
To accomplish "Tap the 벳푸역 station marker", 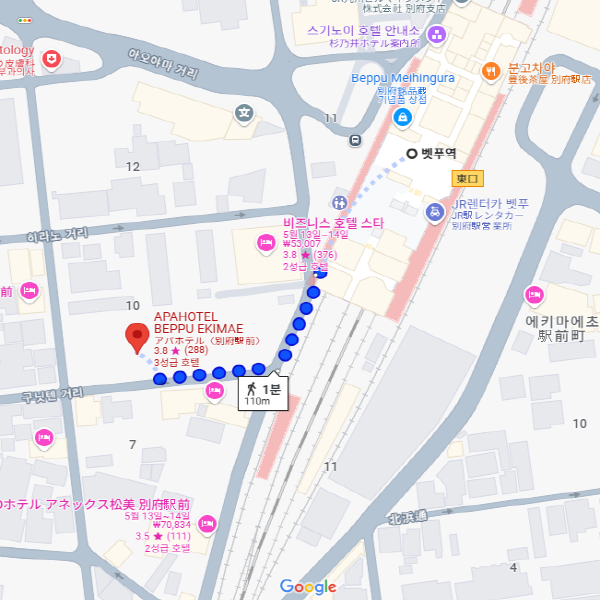I will click(411, 153).
